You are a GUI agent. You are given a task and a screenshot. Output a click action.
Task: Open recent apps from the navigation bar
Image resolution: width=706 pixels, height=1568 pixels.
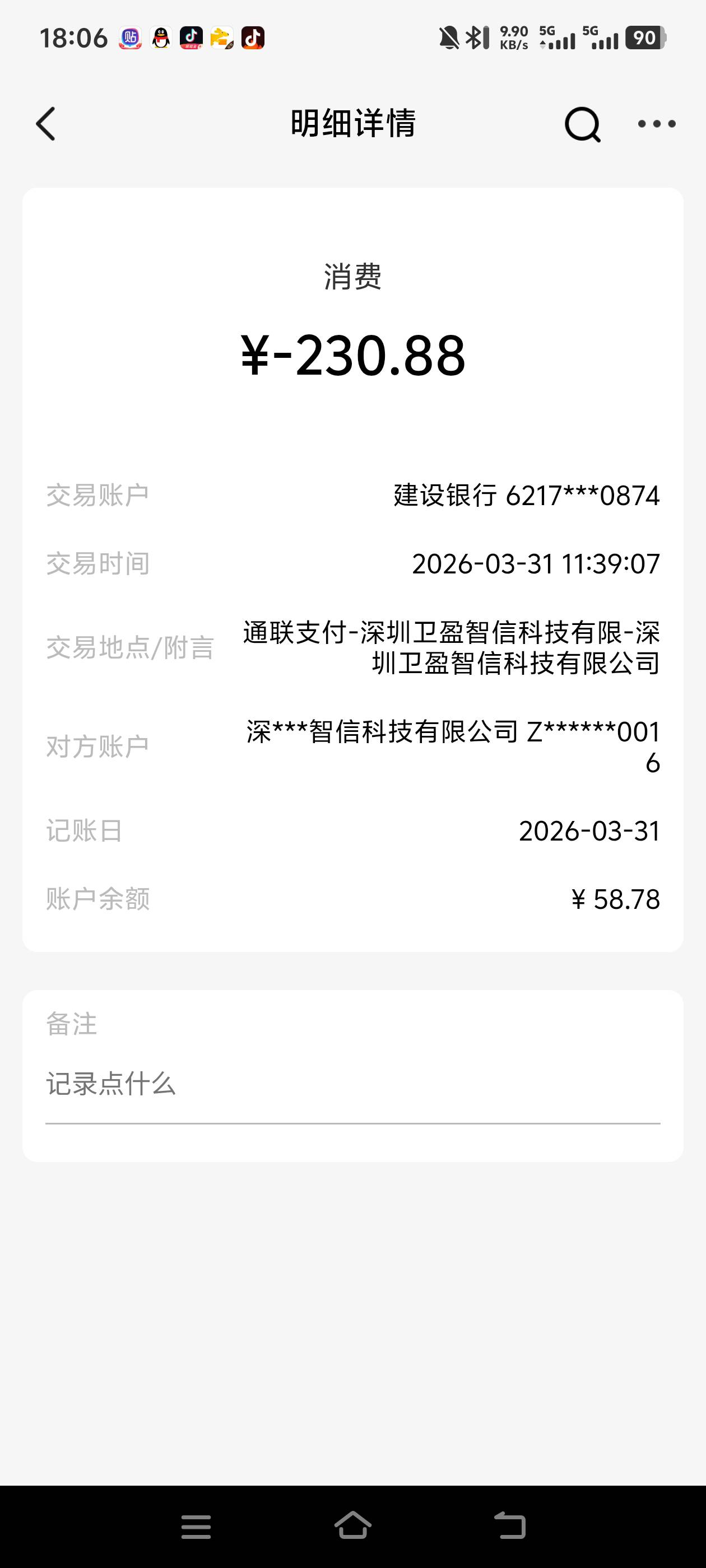coord(196,1527)
